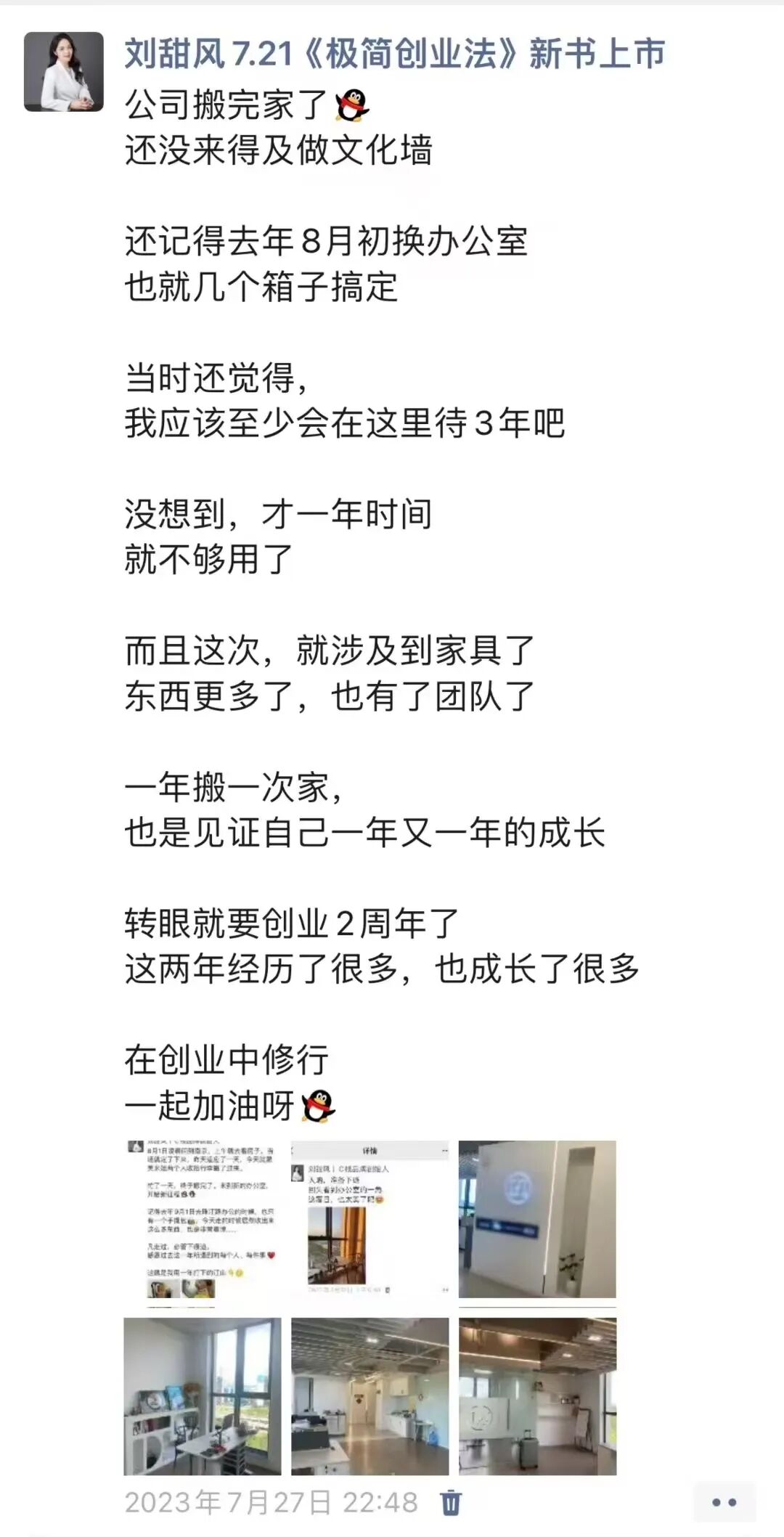
Task: View first photo with text screenshot
Action: (203, 1219)
